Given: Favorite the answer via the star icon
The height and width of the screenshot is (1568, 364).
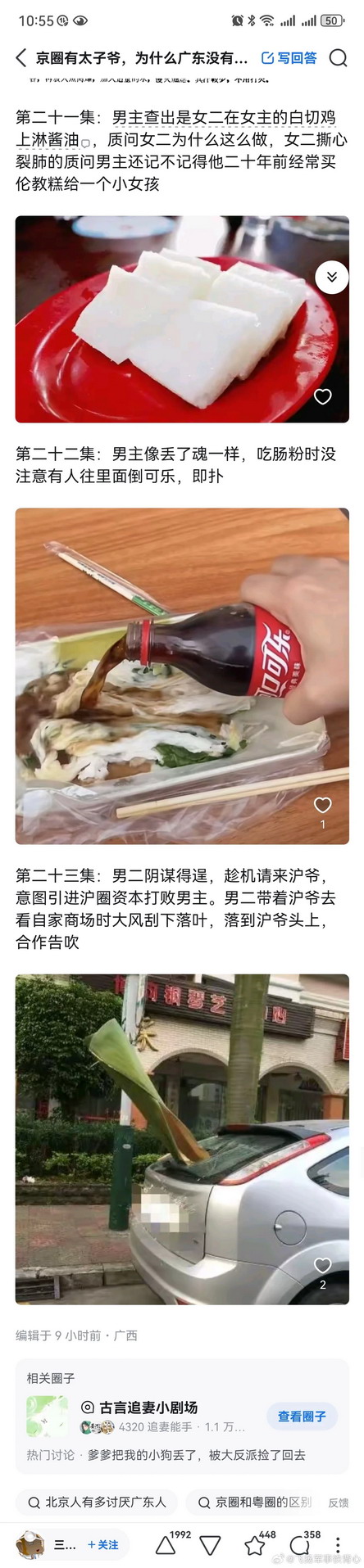Looking at the screenshot, I should [257, 1543].
